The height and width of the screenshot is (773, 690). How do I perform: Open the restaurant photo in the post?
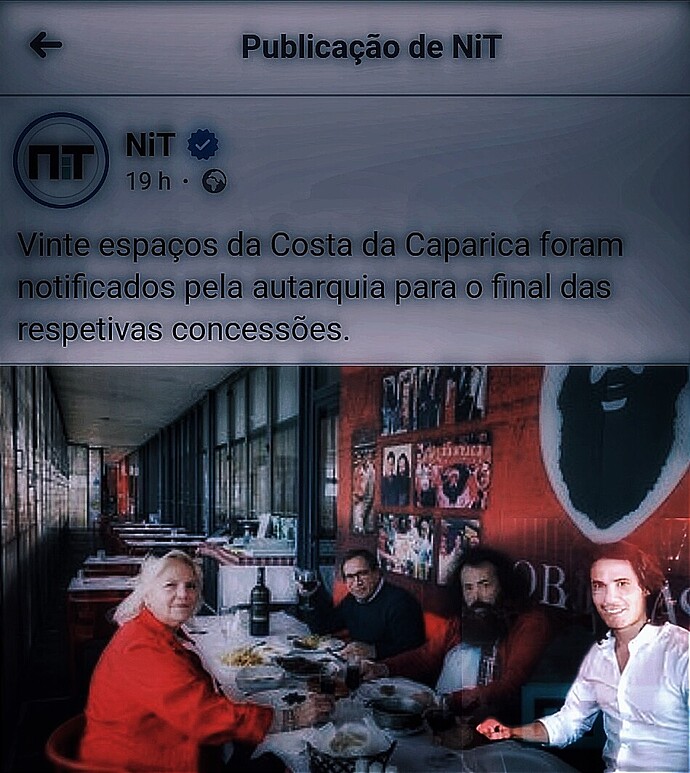point(345,568)
